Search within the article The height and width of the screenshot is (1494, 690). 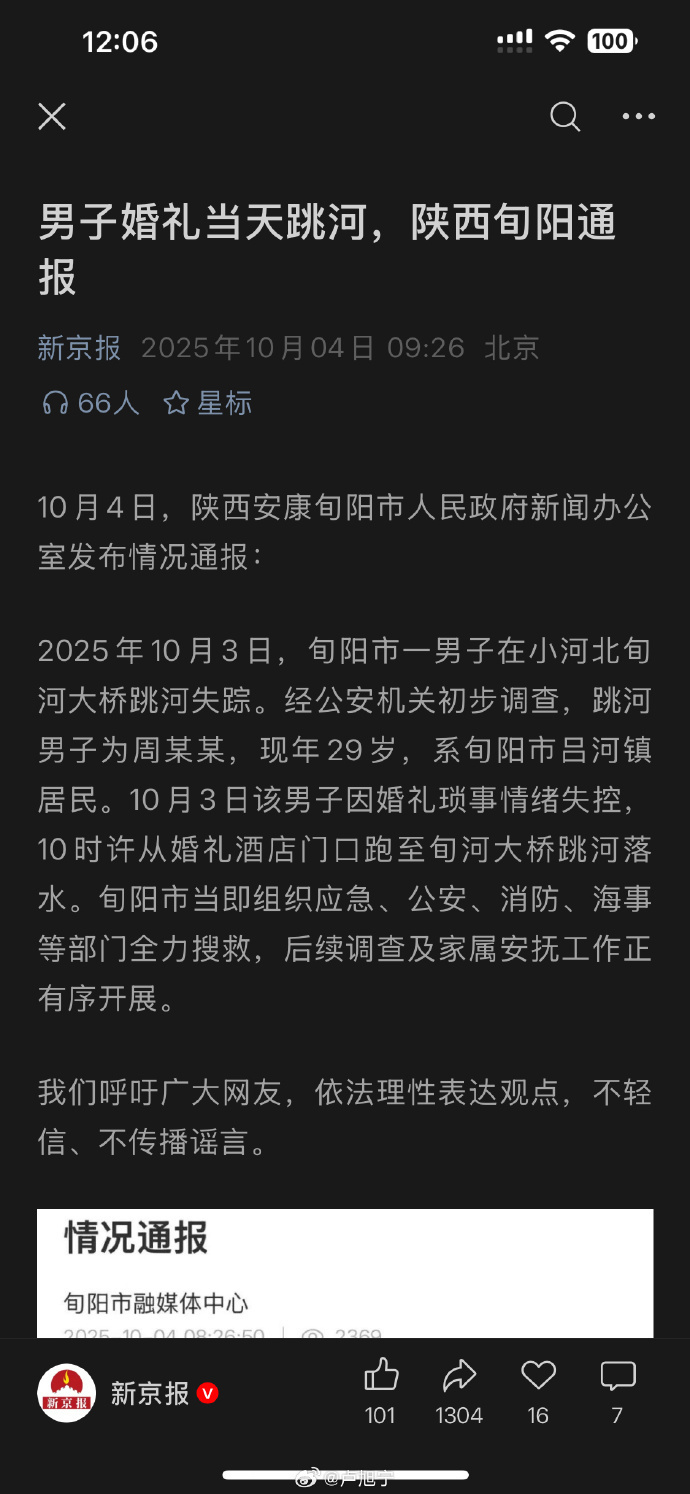point(565,117)
